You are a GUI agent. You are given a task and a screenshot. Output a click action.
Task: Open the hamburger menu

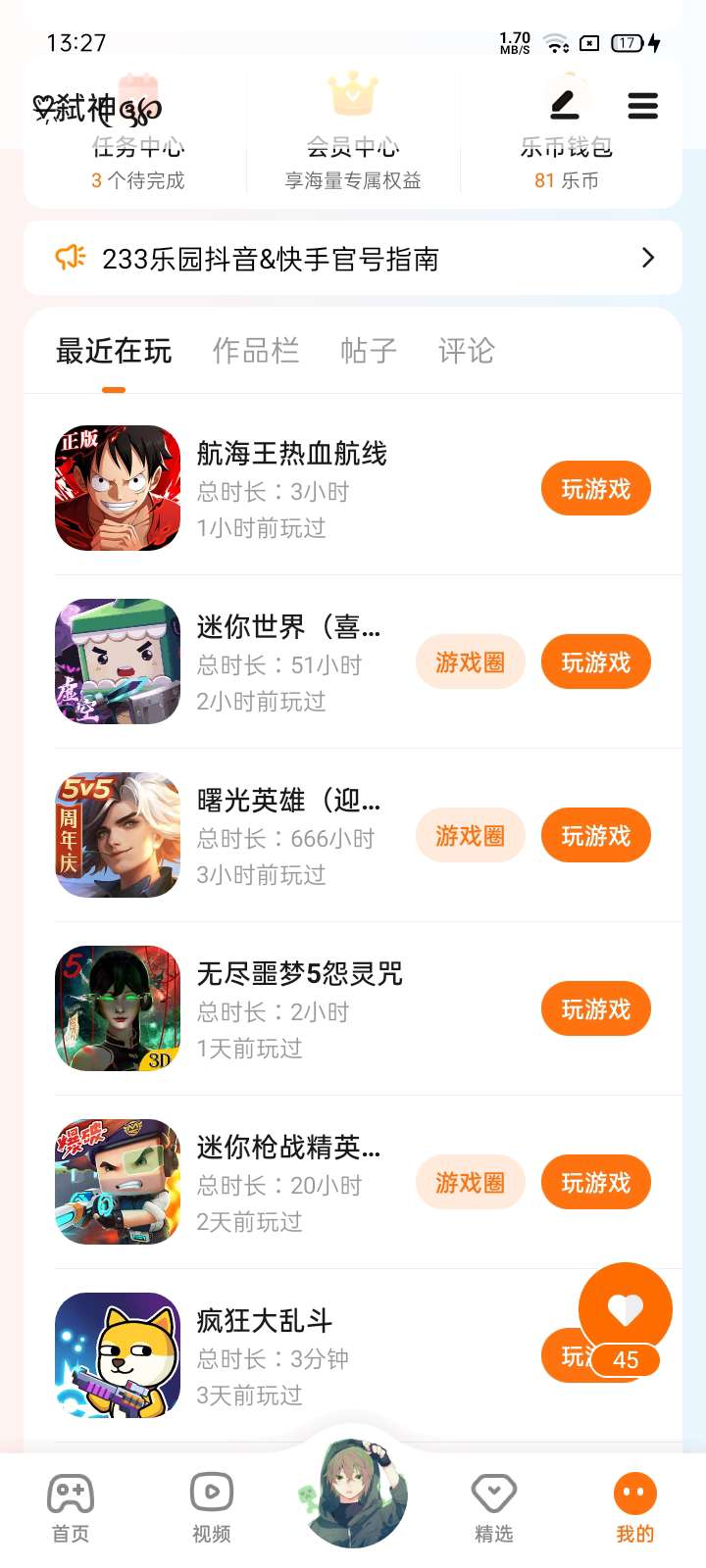(x=642, y=105)
